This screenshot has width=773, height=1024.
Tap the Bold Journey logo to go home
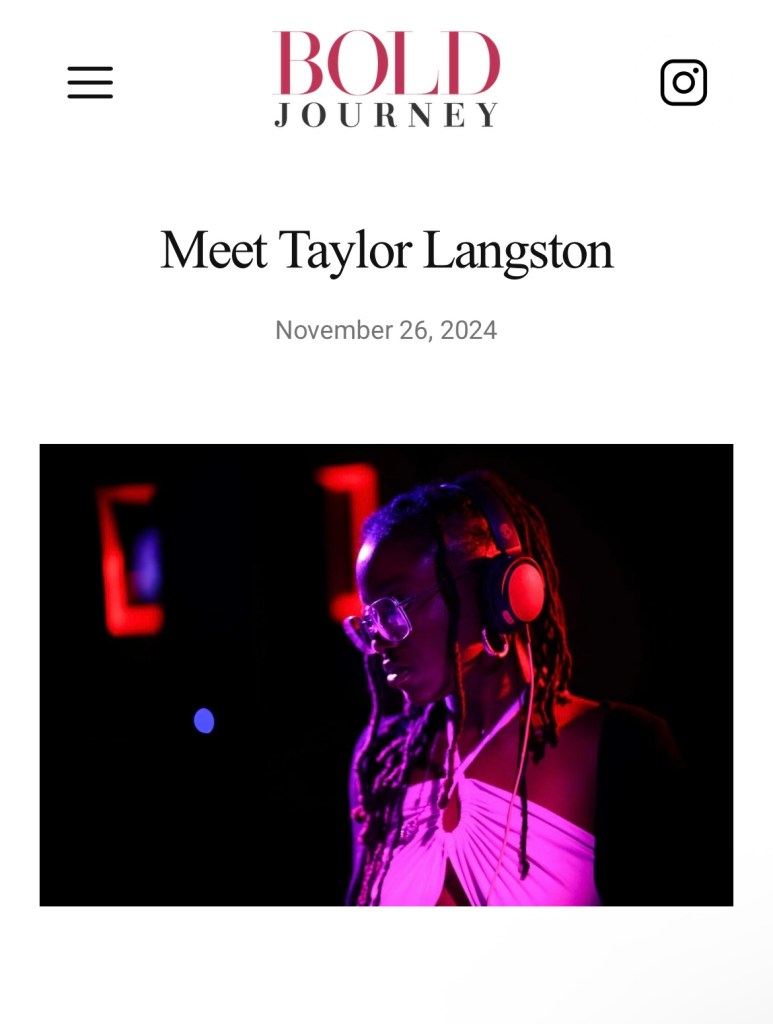click(386, 79)
